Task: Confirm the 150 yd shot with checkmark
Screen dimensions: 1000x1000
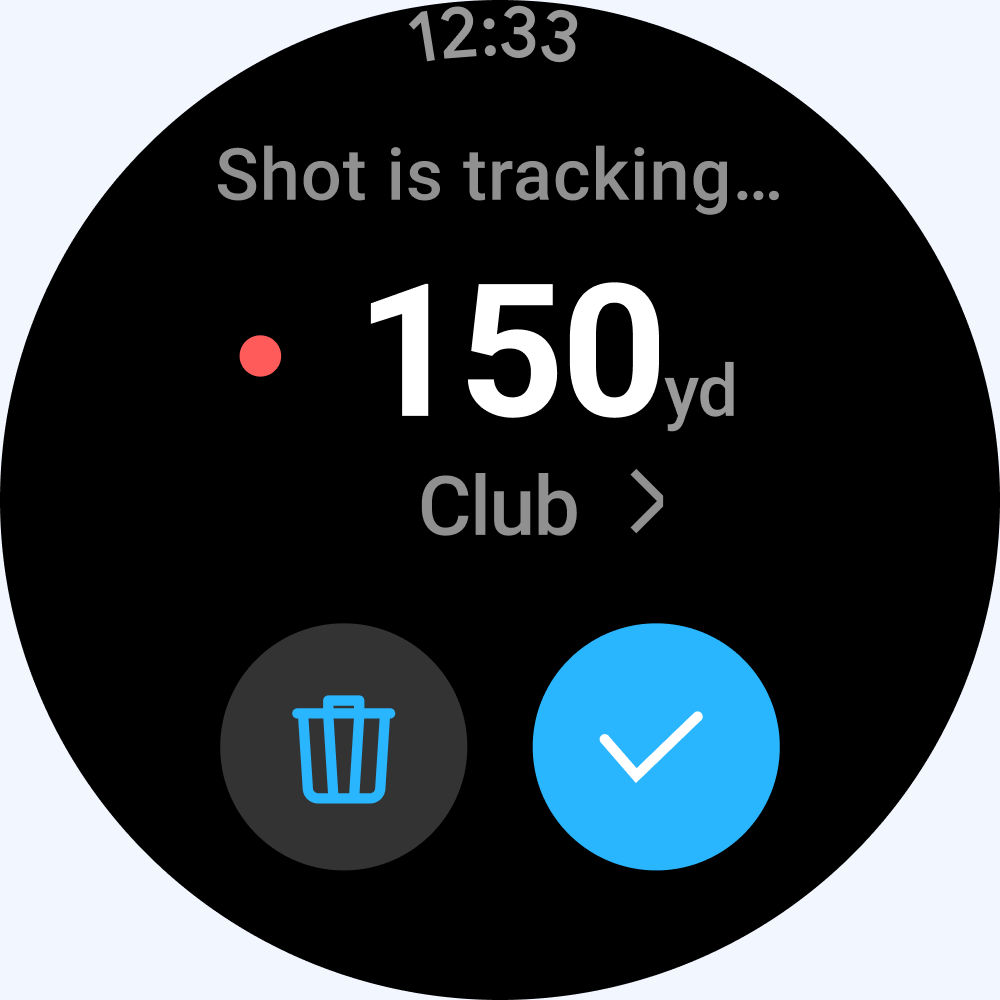Action: pos(655,747)
